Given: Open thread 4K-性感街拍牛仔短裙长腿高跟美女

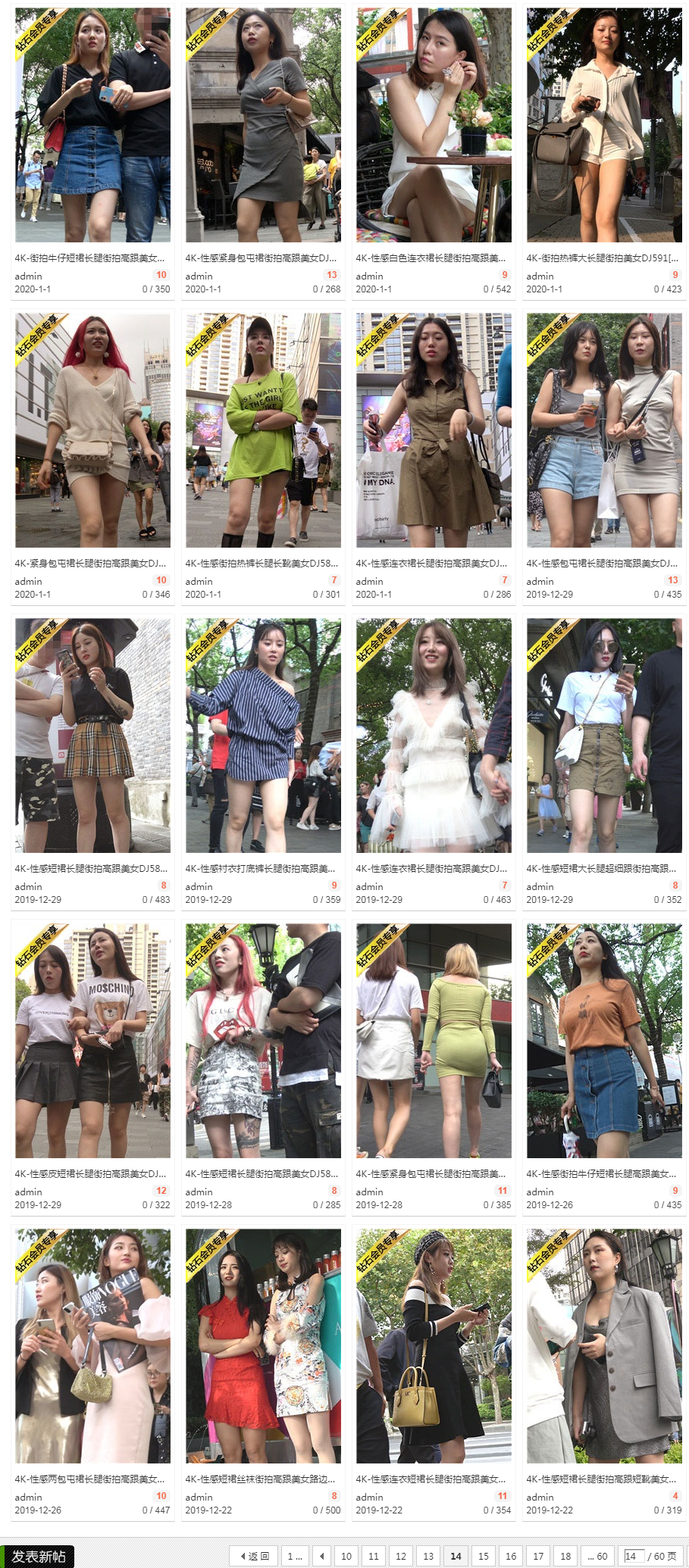Looking at the screenshot, I should coord(601,1174).
